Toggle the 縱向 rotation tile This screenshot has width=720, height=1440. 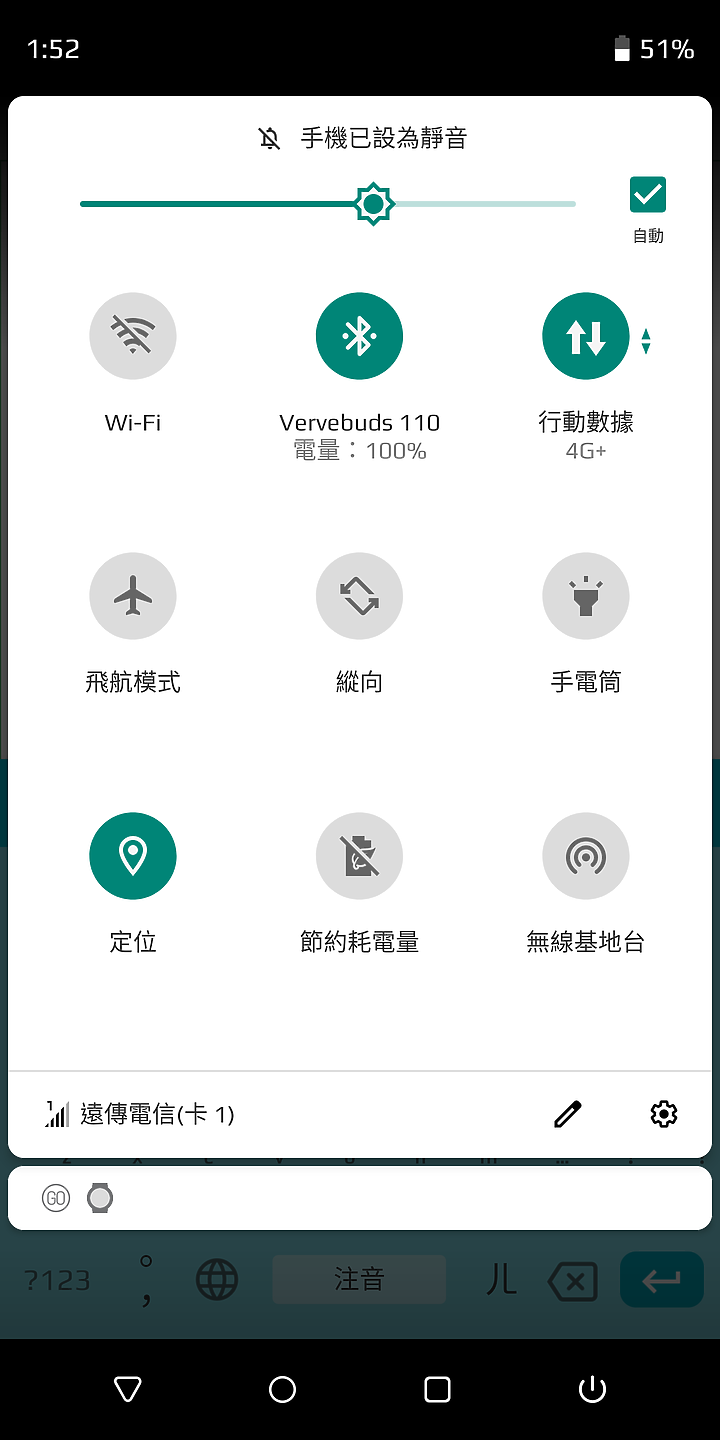359,596
